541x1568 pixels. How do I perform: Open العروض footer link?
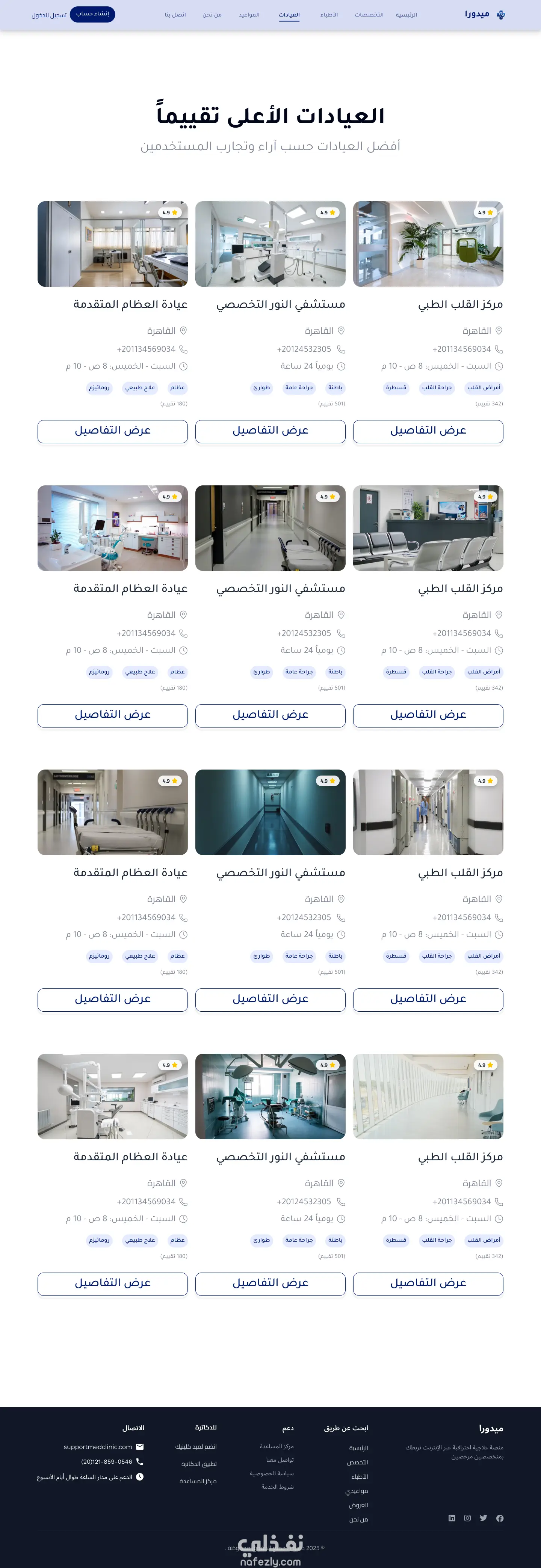[x=358, y=1505]
